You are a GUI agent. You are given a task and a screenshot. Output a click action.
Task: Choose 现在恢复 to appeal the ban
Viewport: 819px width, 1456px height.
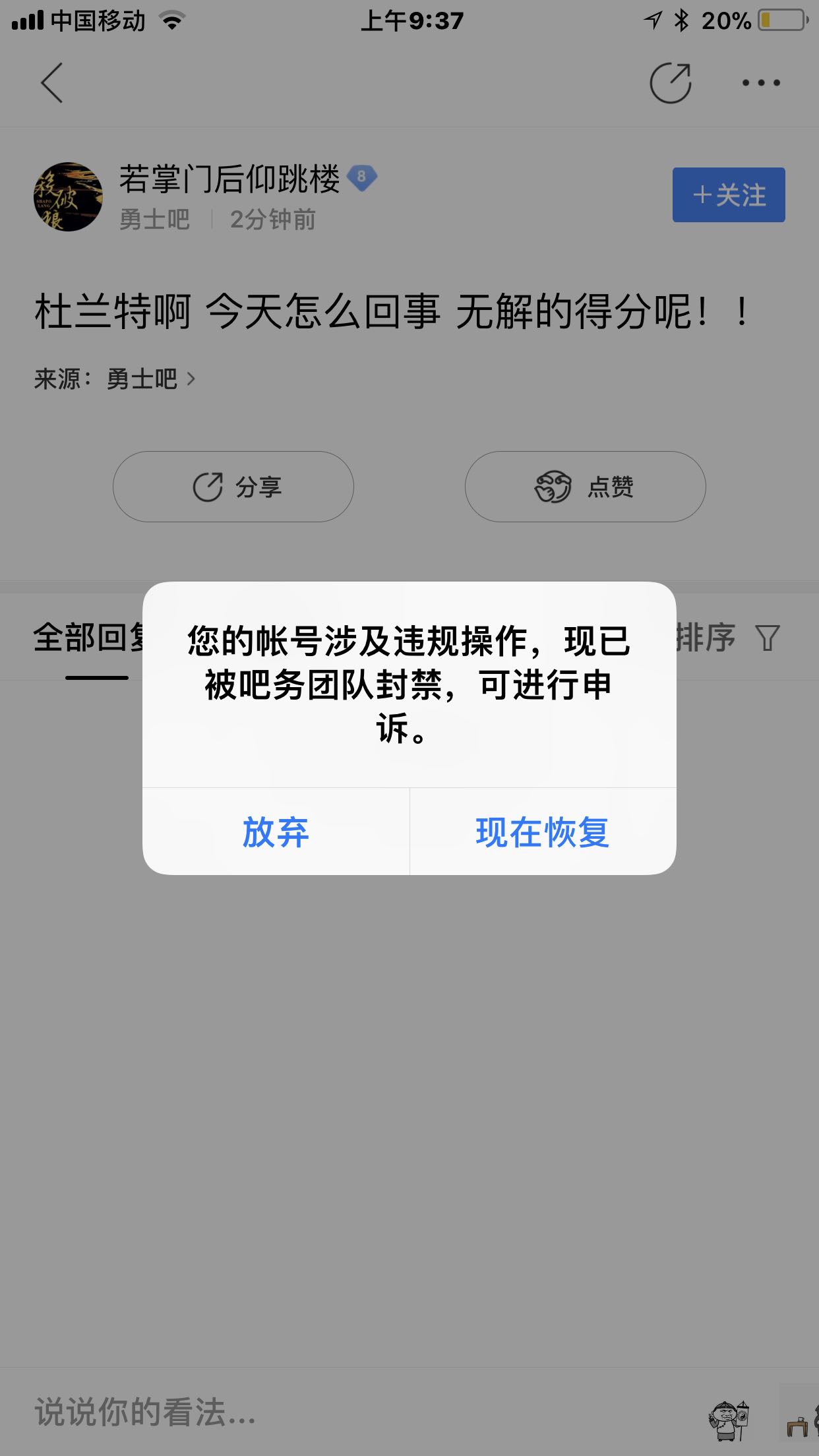[543, 832]
